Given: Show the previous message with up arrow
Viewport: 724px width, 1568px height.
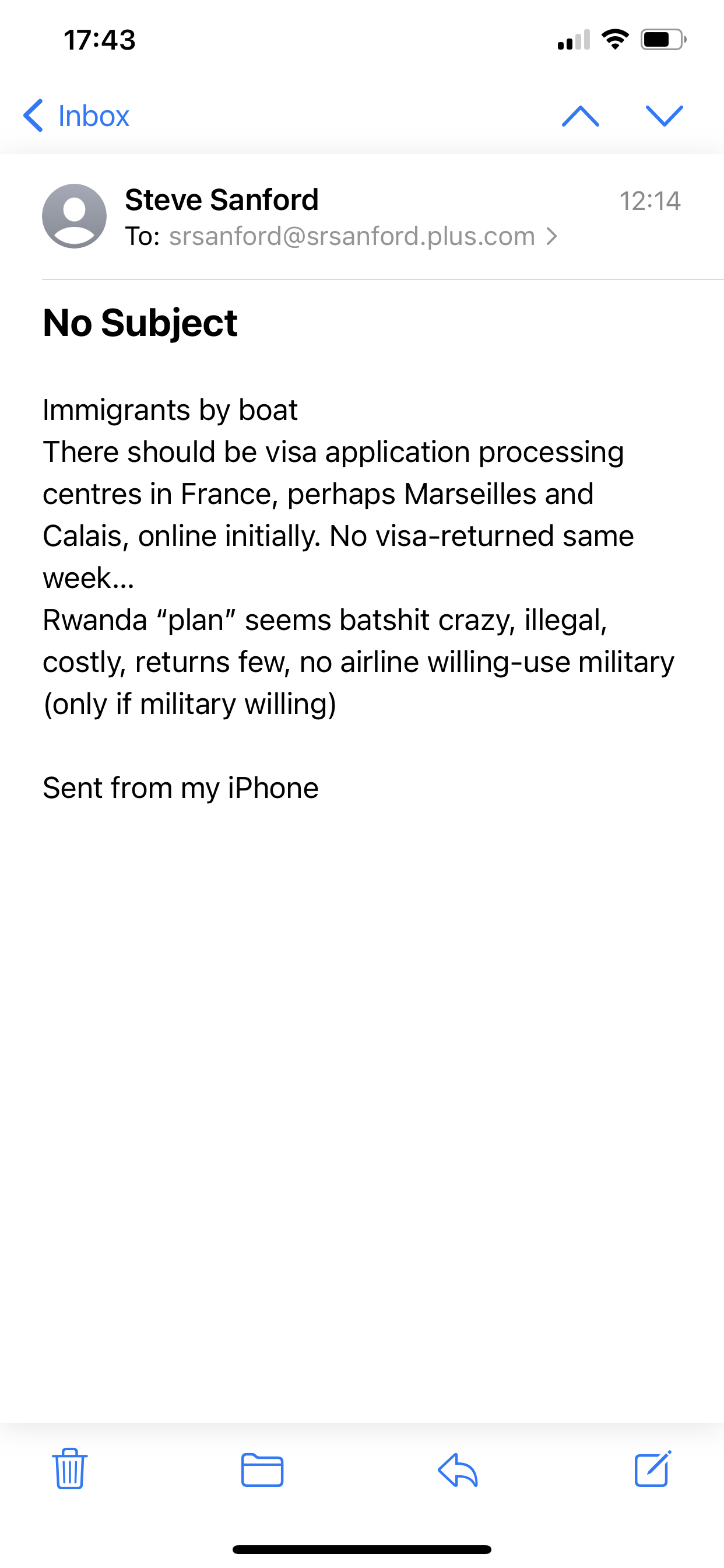Looking at the screenshot, I should click(581, 116).
